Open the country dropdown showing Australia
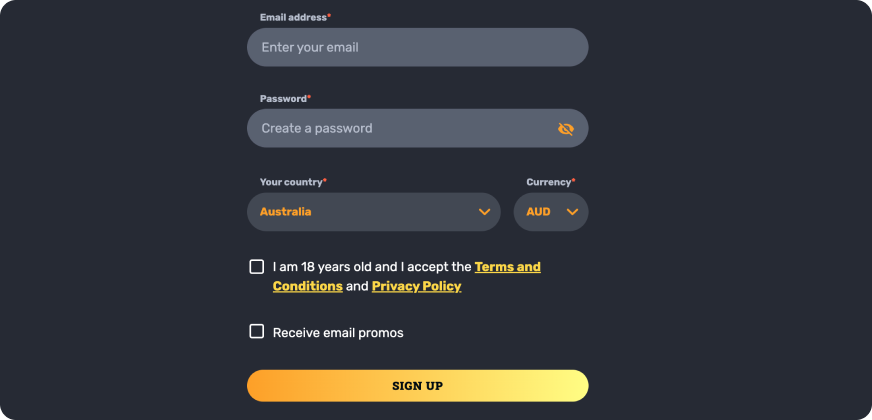Image resolution: width=872 pixels, height=420 pixels. pos(373,212)
